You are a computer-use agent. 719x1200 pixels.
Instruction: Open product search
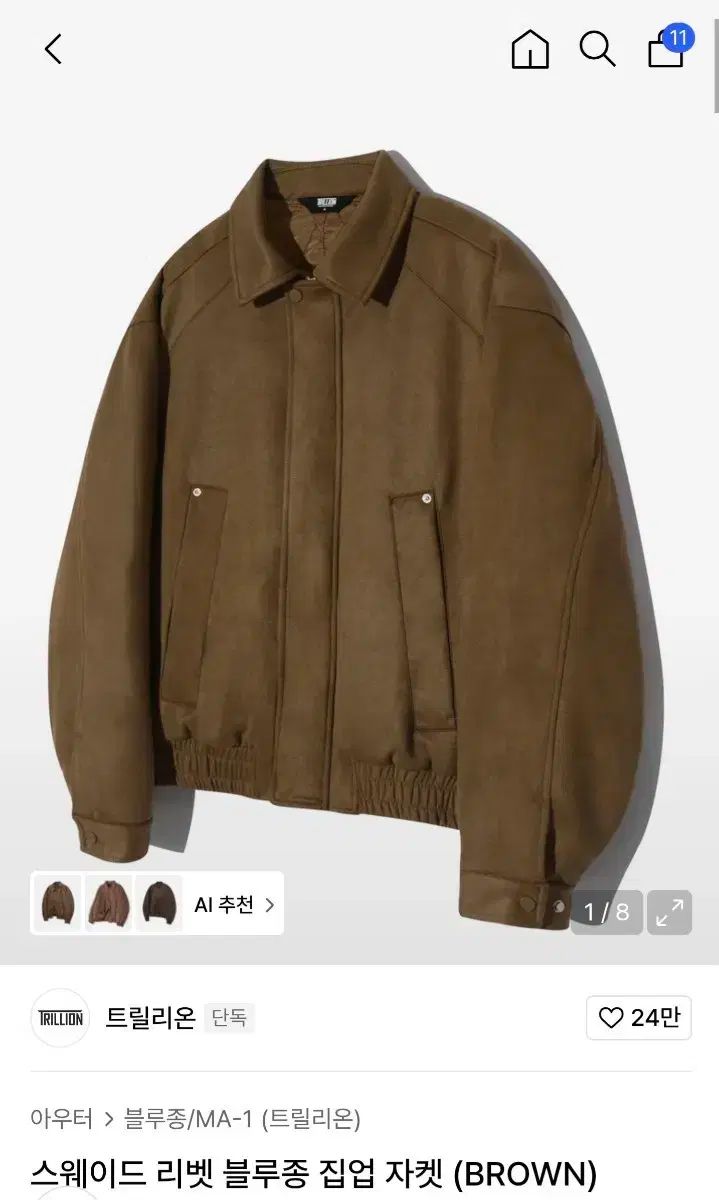[597, 48]
